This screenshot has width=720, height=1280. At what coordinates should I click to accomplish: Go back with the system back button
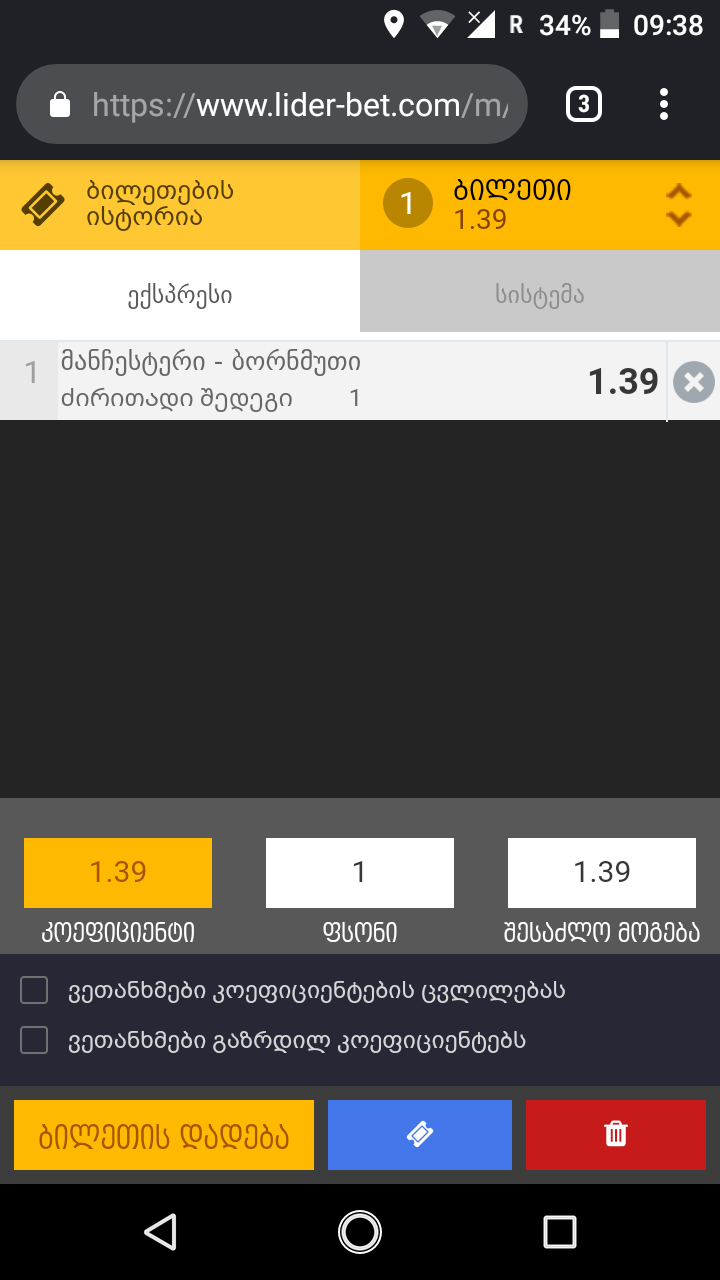[x=160, y=1232]
